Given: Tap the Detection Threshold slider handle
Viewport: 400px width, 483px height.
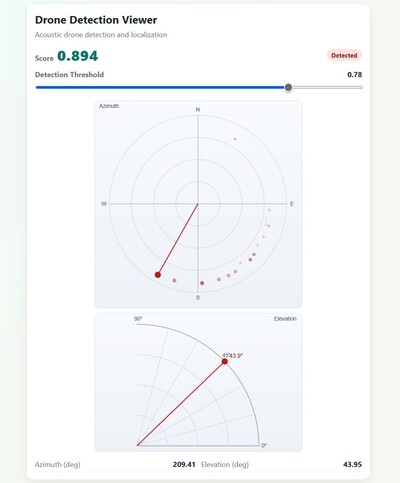Looking at the screenshot, I should coord(288,87).
